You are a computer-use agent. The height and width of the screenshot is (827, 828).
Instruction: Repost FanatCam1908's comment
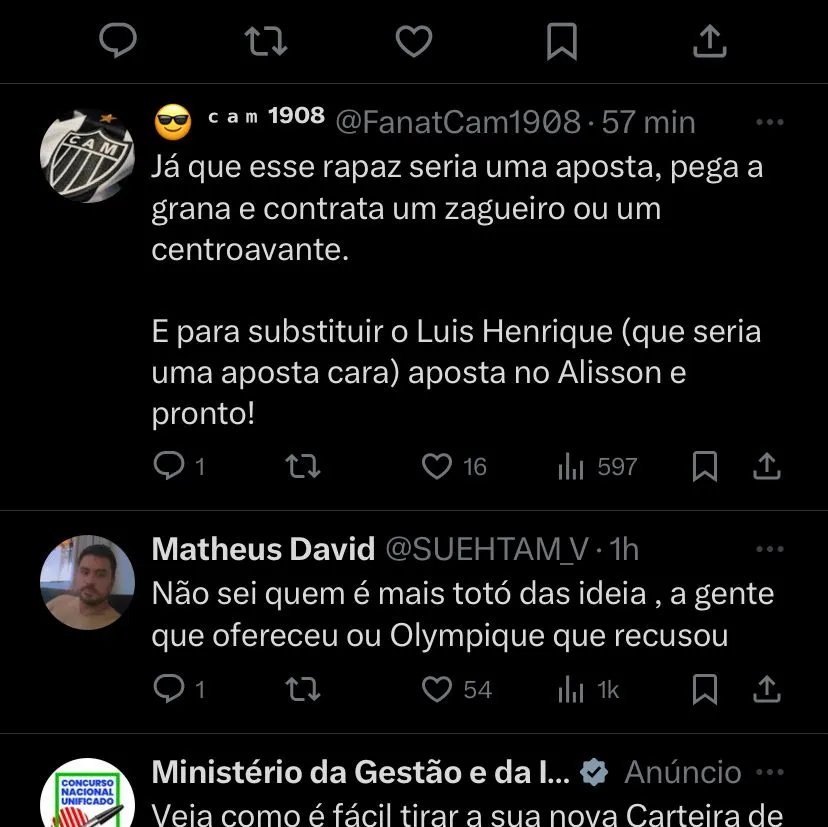[302, 467]
